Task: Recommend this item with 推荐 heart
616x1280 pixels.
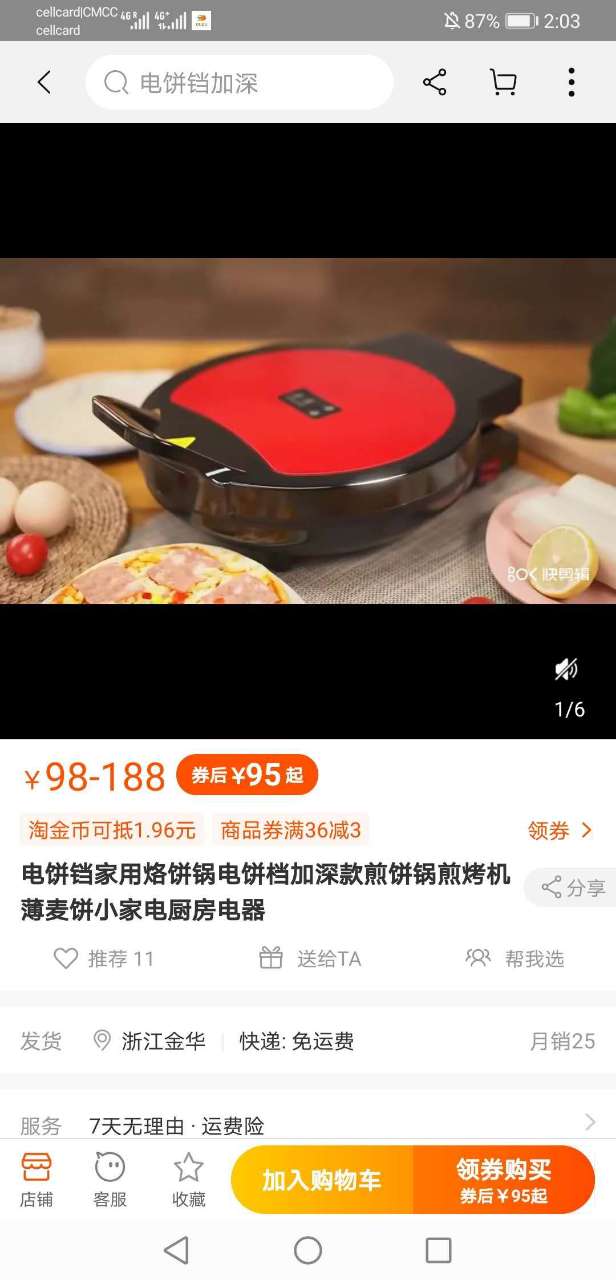Action: click(x=103, y=958)
